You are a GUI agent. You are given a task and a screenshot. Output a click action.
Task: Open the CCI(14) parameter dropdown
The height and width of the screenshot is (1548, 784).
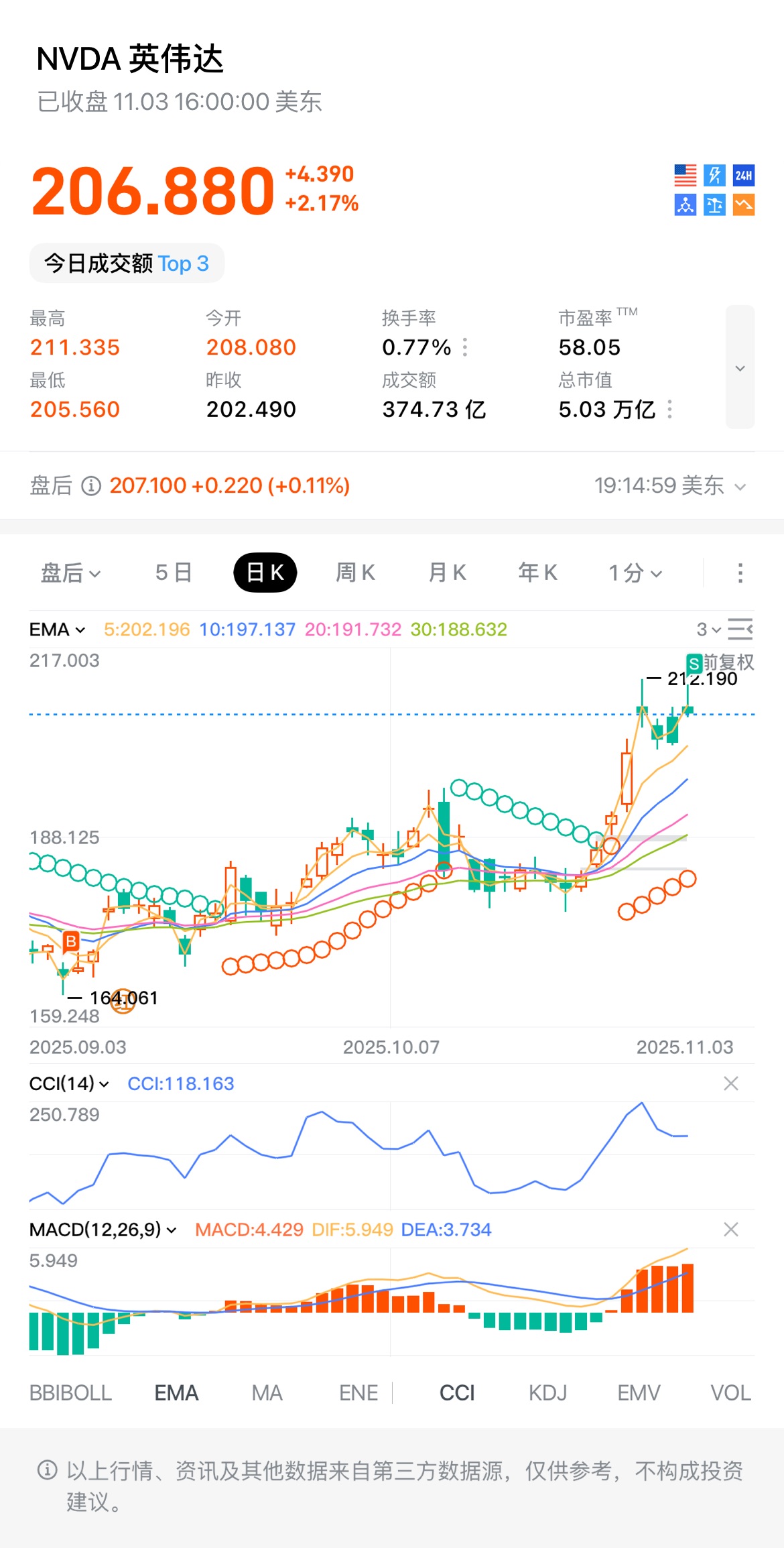(x=70, y=1083)
